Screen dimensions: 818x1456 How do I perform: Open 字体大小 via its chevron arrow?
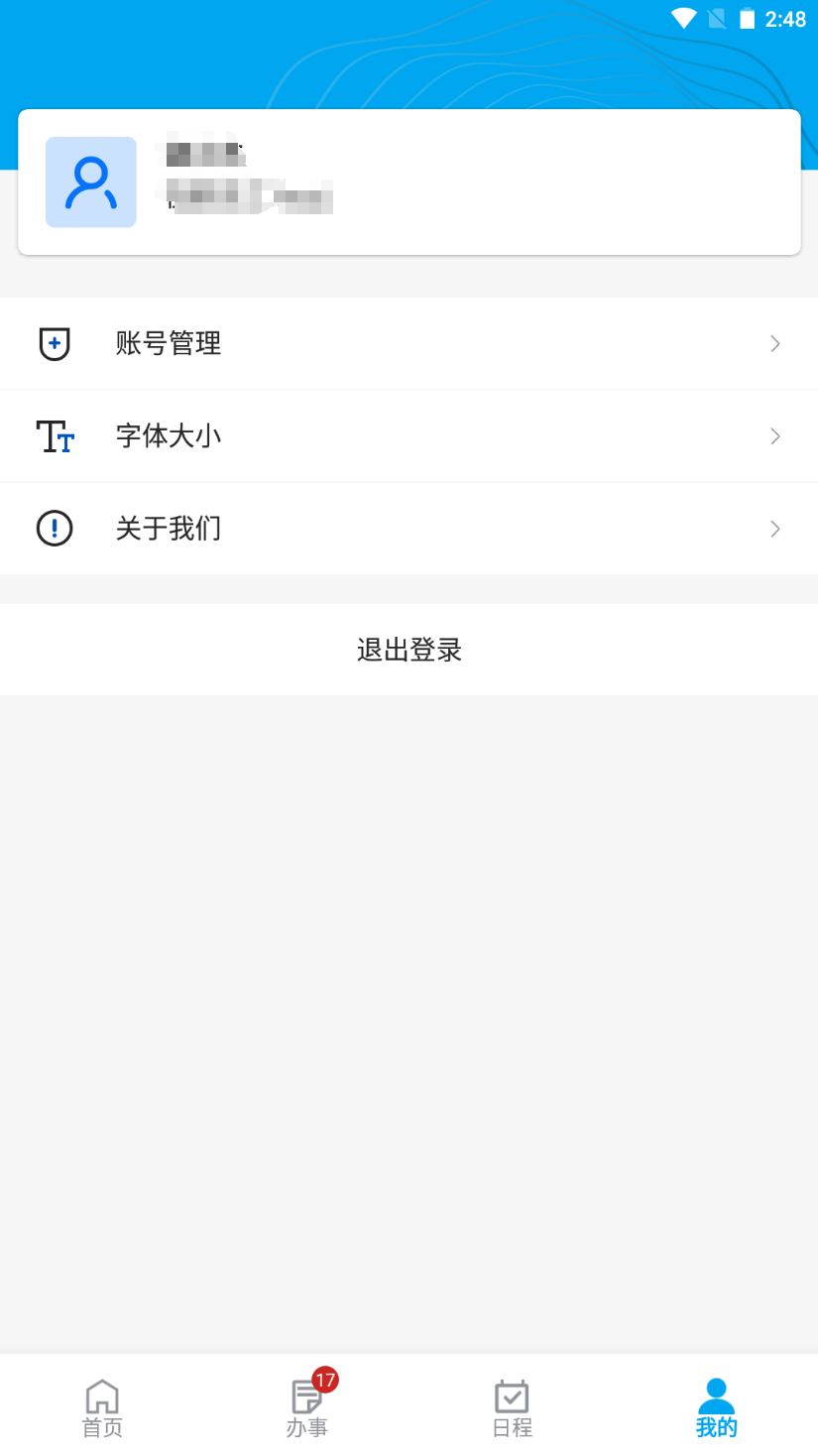[x=774, y=436]
